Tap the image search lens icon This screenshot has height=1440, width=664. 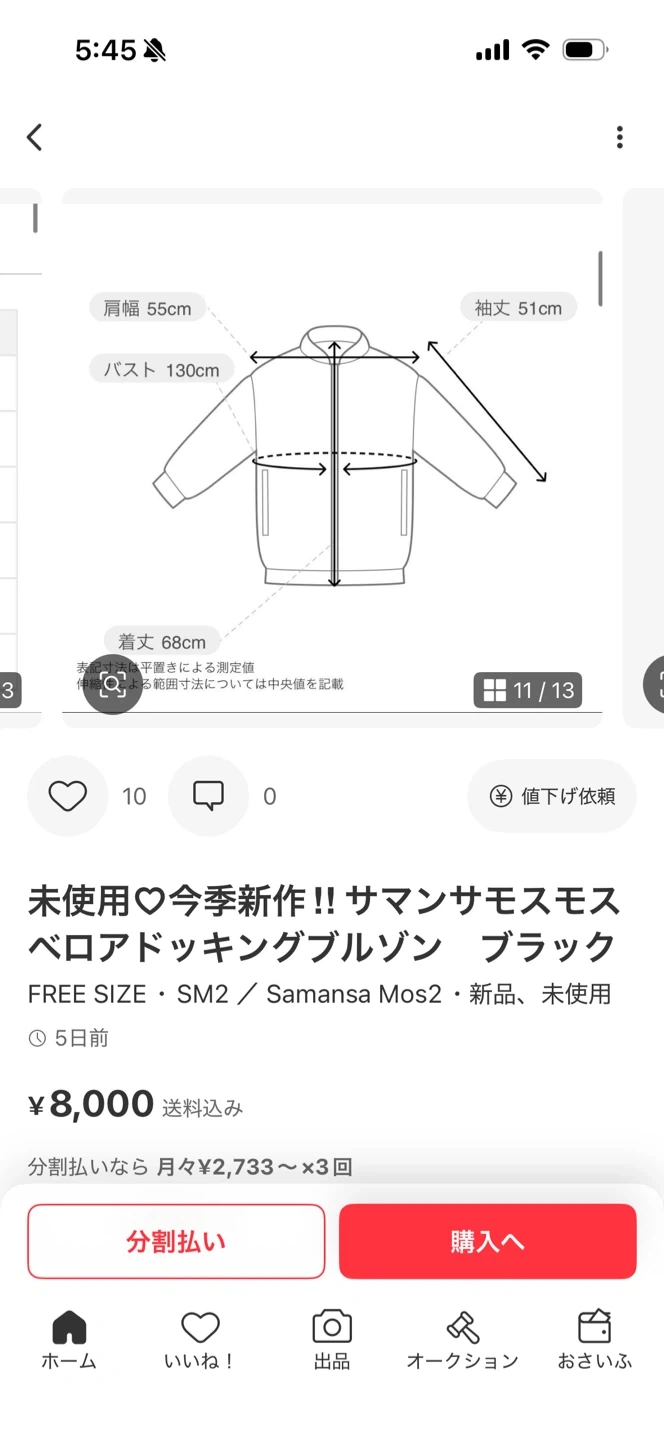pyautogui.click(x=113, y=685)
